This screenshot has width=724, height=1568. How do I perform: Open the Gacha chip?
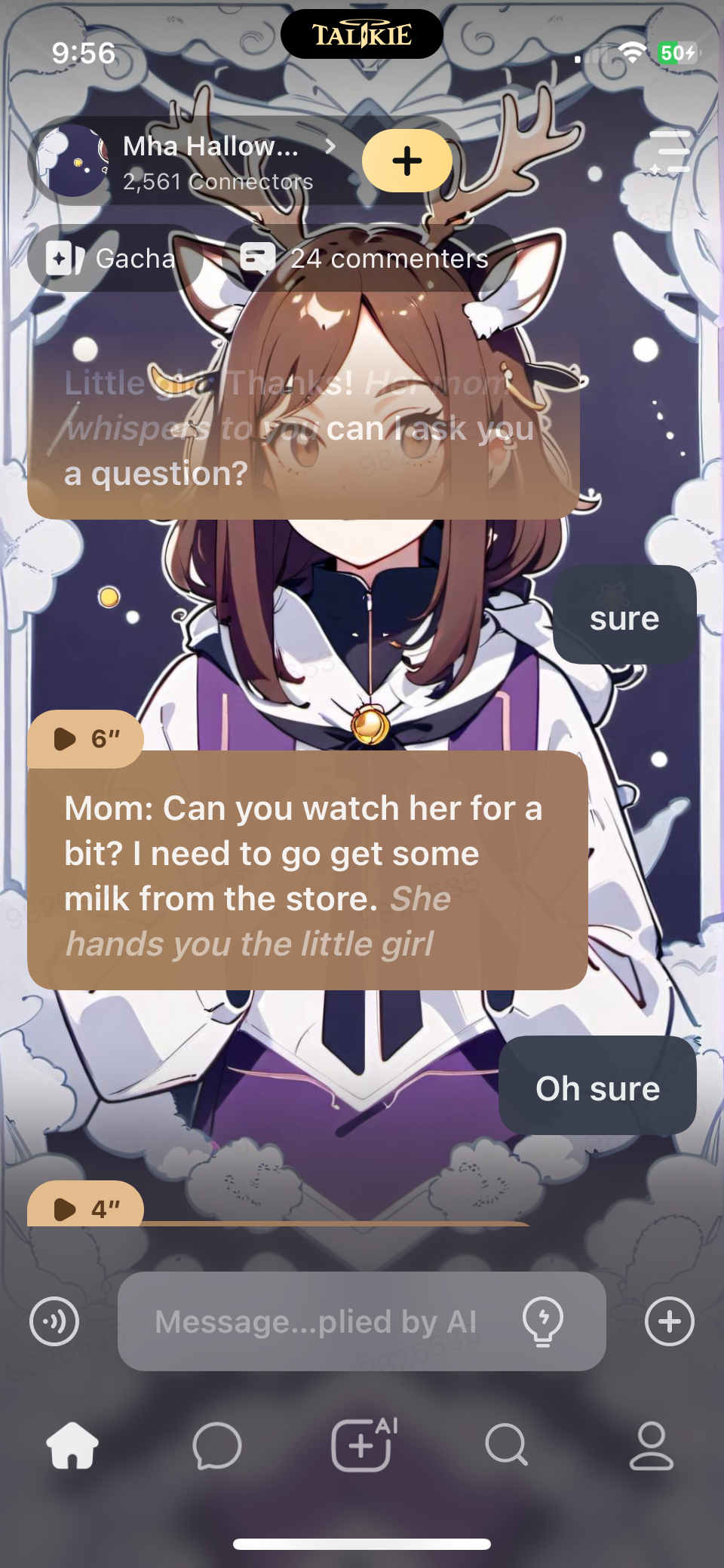pyautogui.click(x=113, y=258)
